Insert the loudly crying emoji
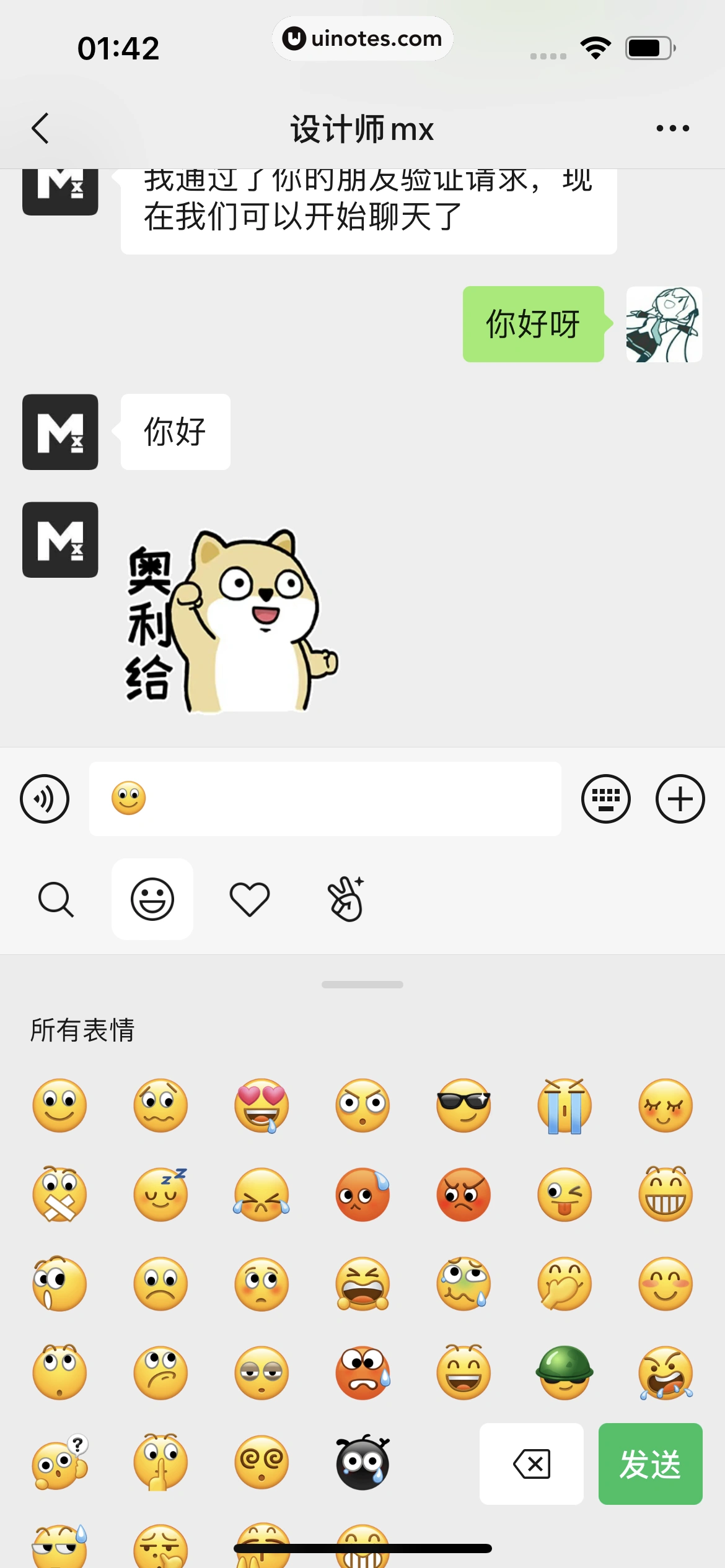Viewport: 725px width, 1568px height. [565, 1106]
